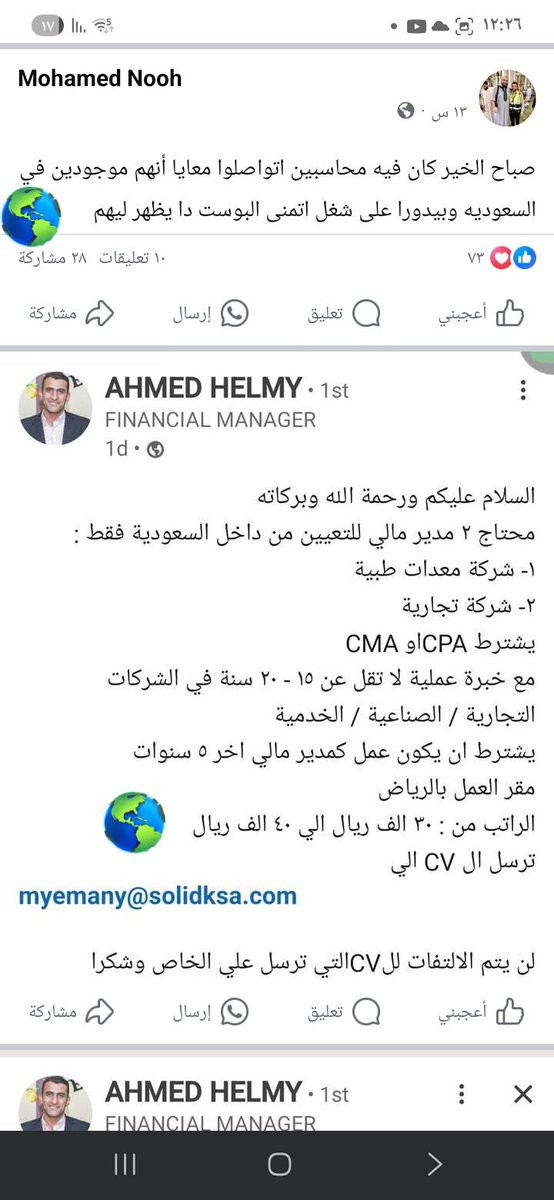Like Ahmed Helmy's financial manager post
The height and width of the screenshot is (1200, 554).
point(483,1012)
